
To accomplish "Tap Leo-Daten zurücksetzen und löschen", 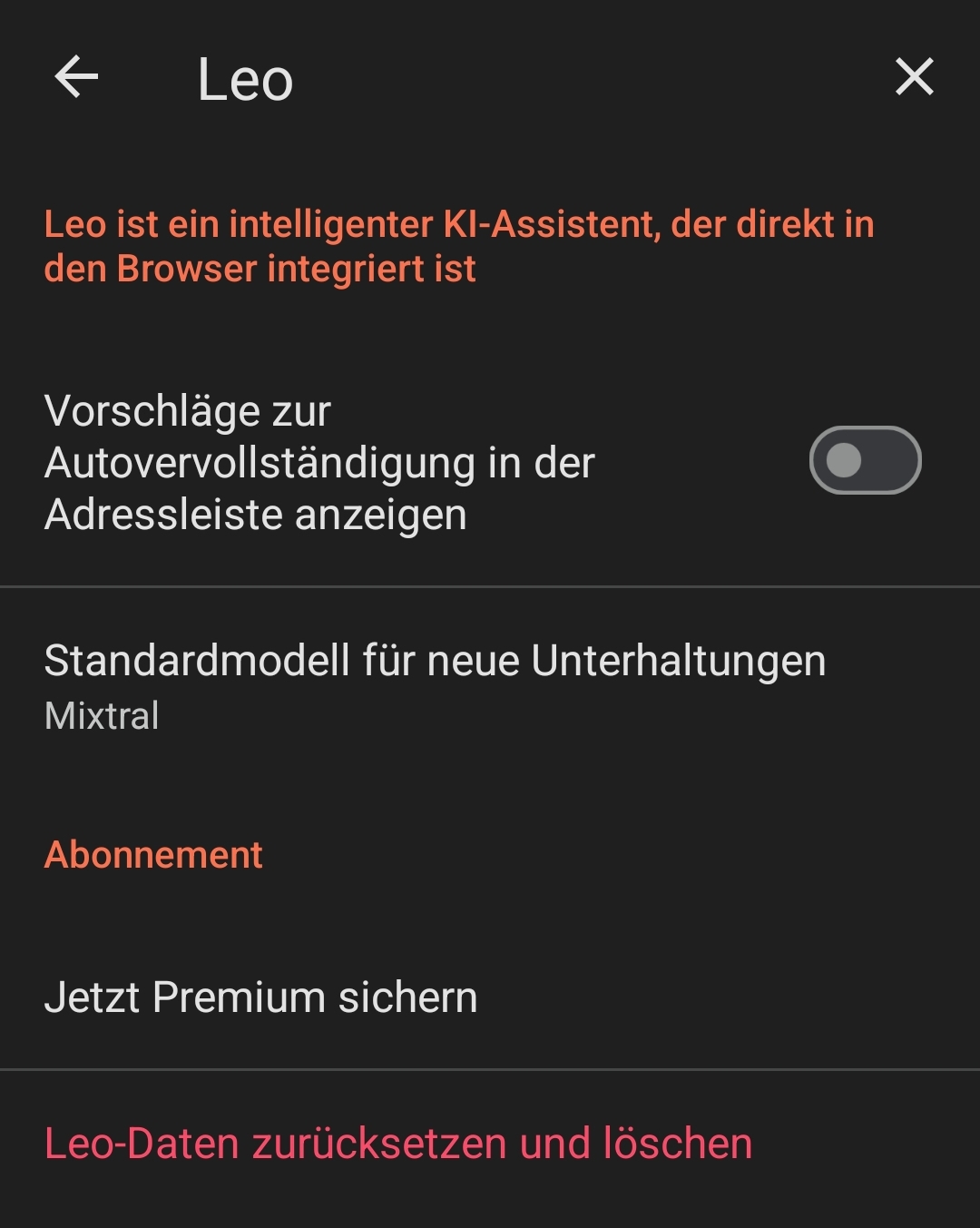I will tap(398, 1144).
